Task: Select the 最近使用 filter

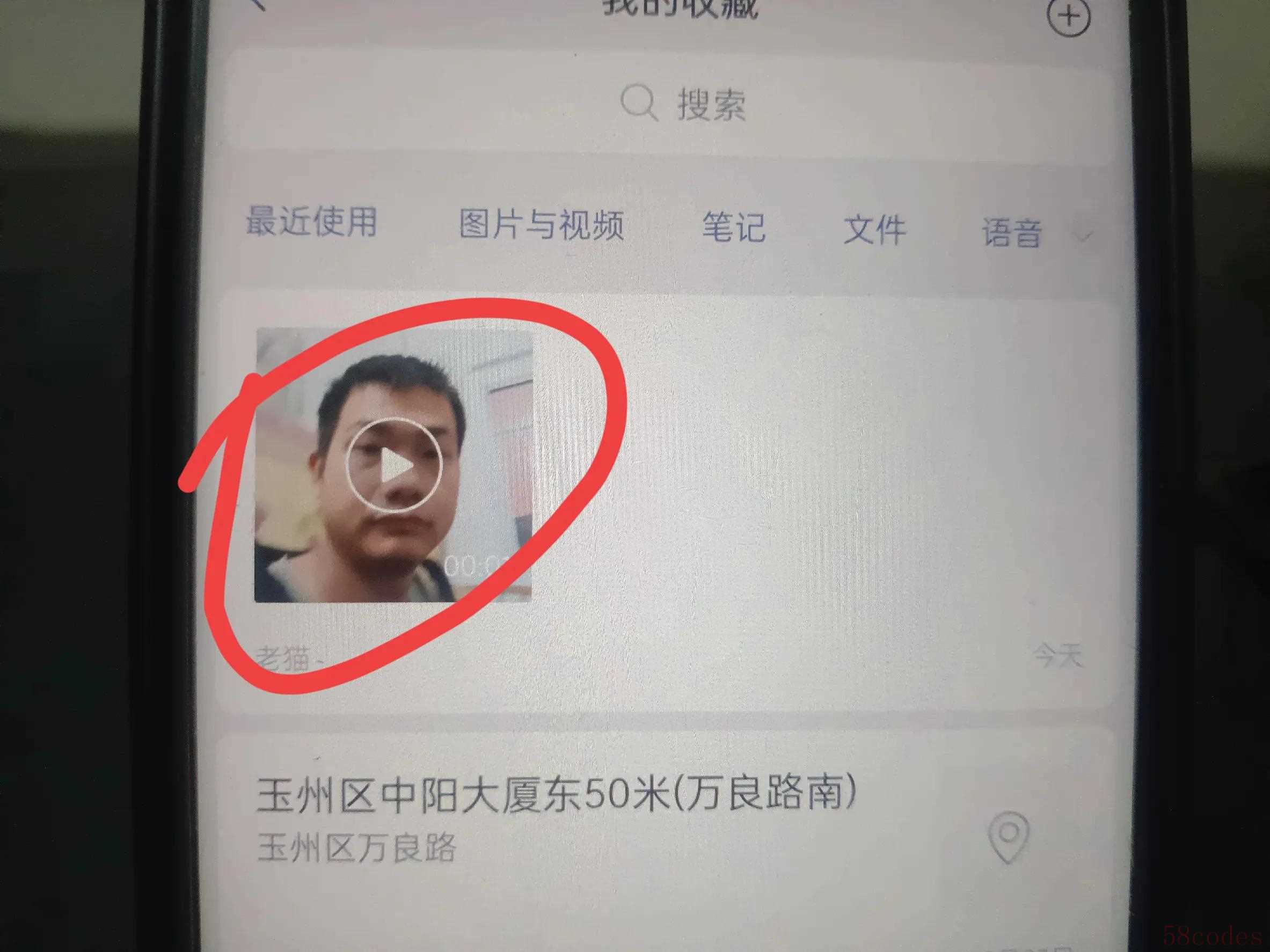Action: [311, 222]
